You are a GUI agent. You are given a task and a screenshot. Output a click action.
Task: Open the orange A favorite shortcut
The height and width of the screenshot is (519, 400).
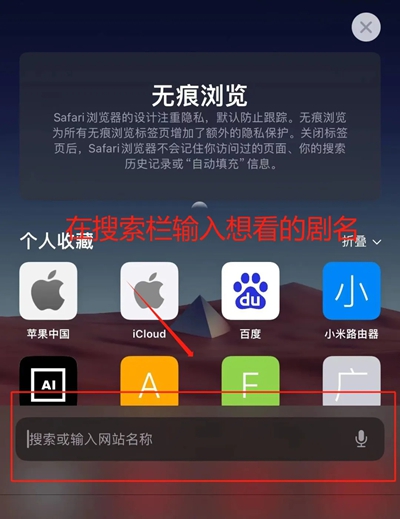point(149,381)
